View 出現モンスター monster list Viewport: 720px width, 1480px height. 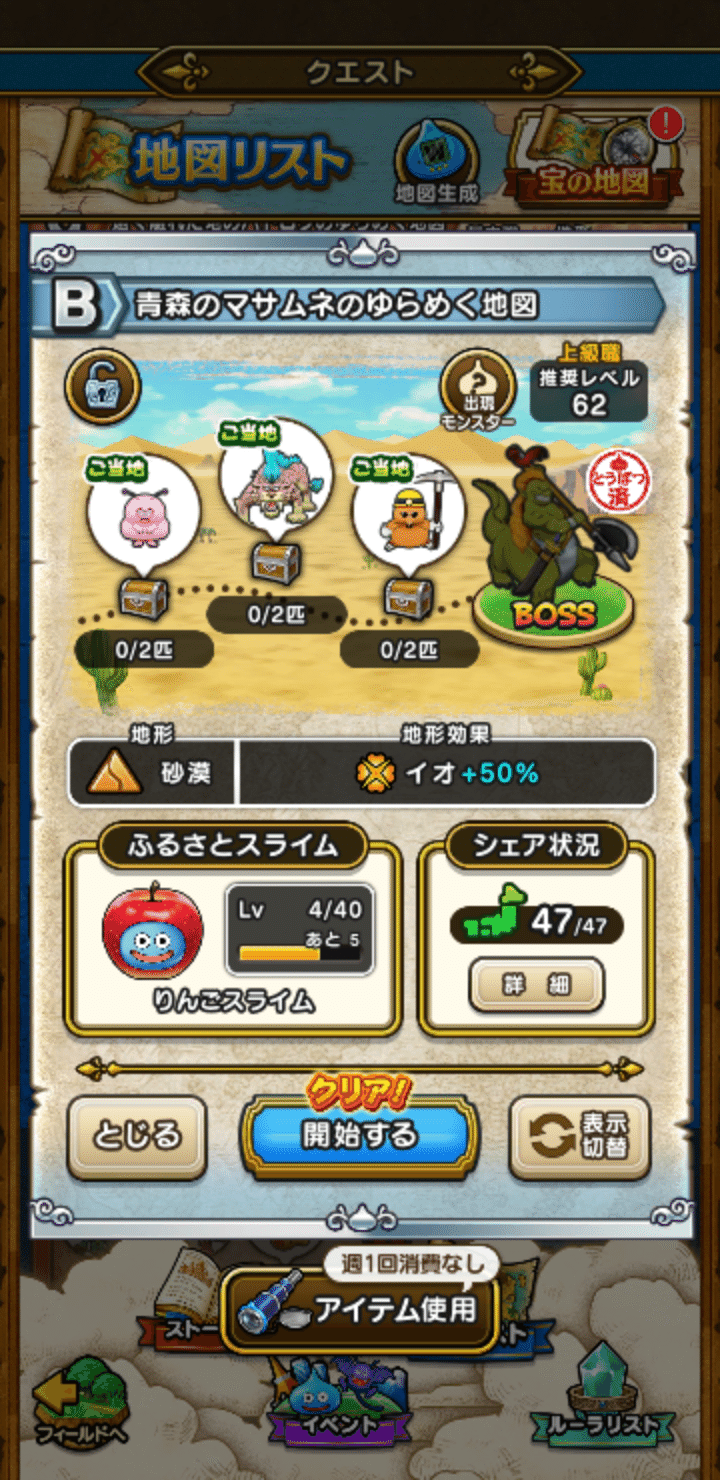(x=476, y=390)
